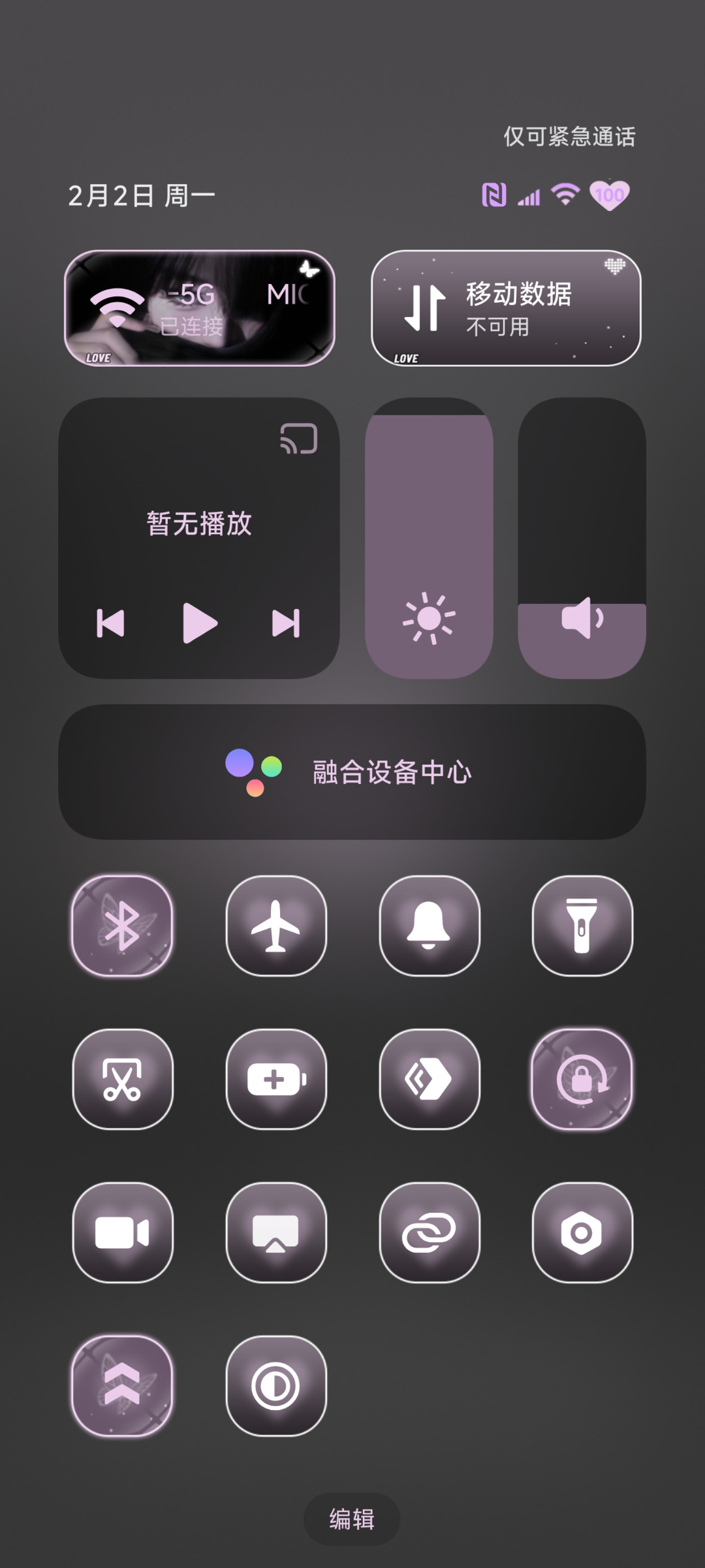The image size is (705, 1568).
Task: Toggle the bell sound mode
Action: pos(429,926)
